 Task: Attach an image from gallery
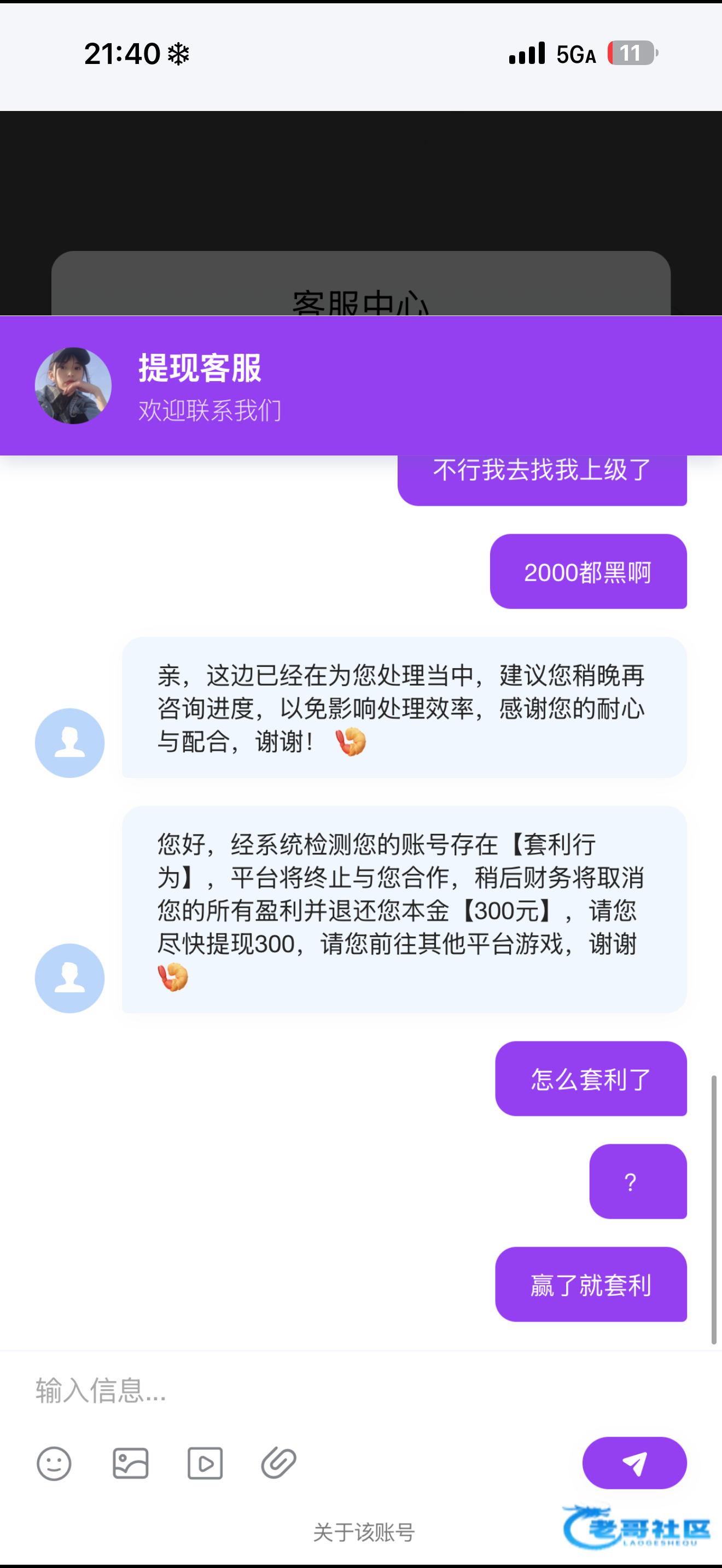pyautogui.click(x=130, y=1464)
